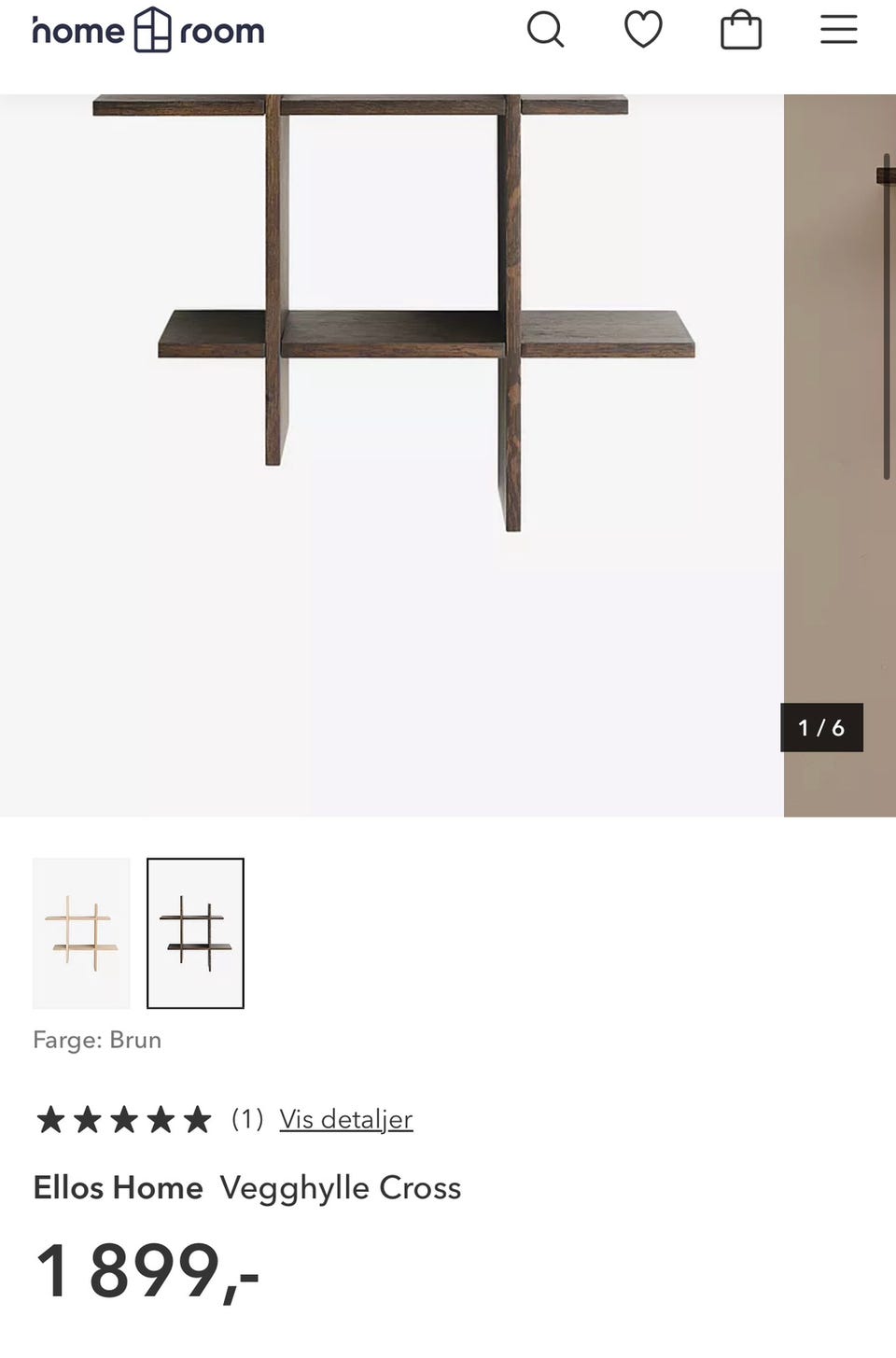Click the Ellos Home brand name
Viewport: 896px width, 1358px height.
coord(118,1187)
